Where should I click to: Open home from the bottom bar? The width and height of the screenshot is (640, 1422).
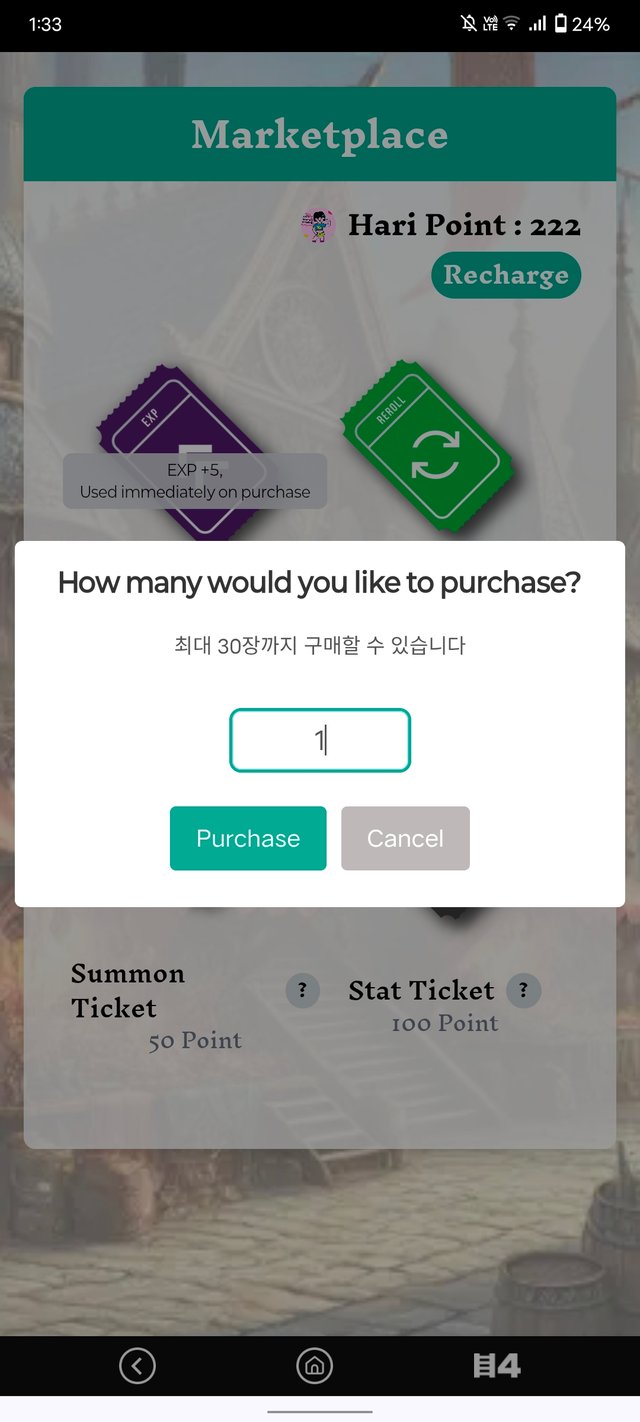pos(314,1365)
